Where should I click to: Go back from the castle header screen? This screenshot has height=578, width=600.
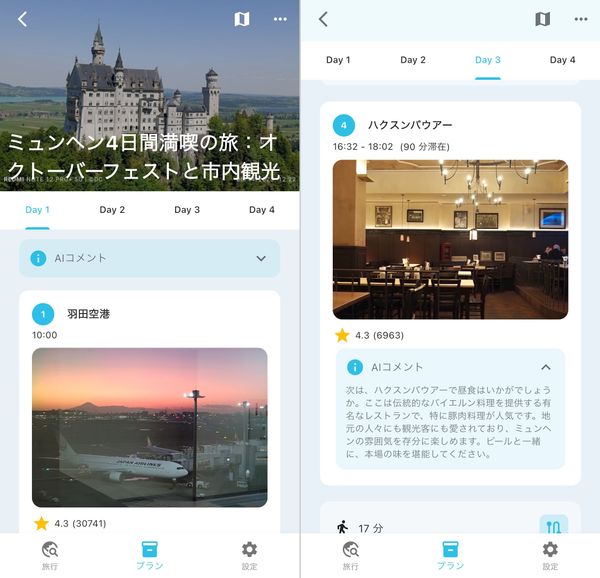23,19
